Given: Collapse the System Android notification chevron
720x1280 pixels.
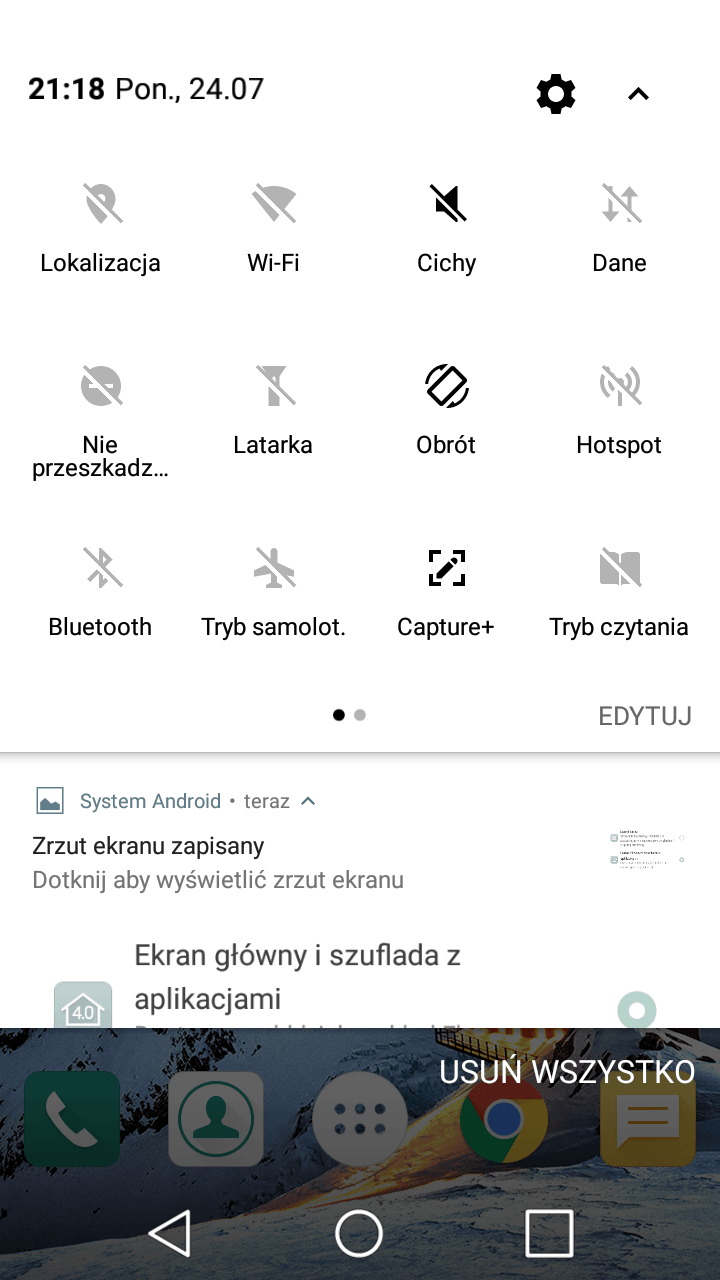Looking at the screenshot, I should tap(309, 801).
